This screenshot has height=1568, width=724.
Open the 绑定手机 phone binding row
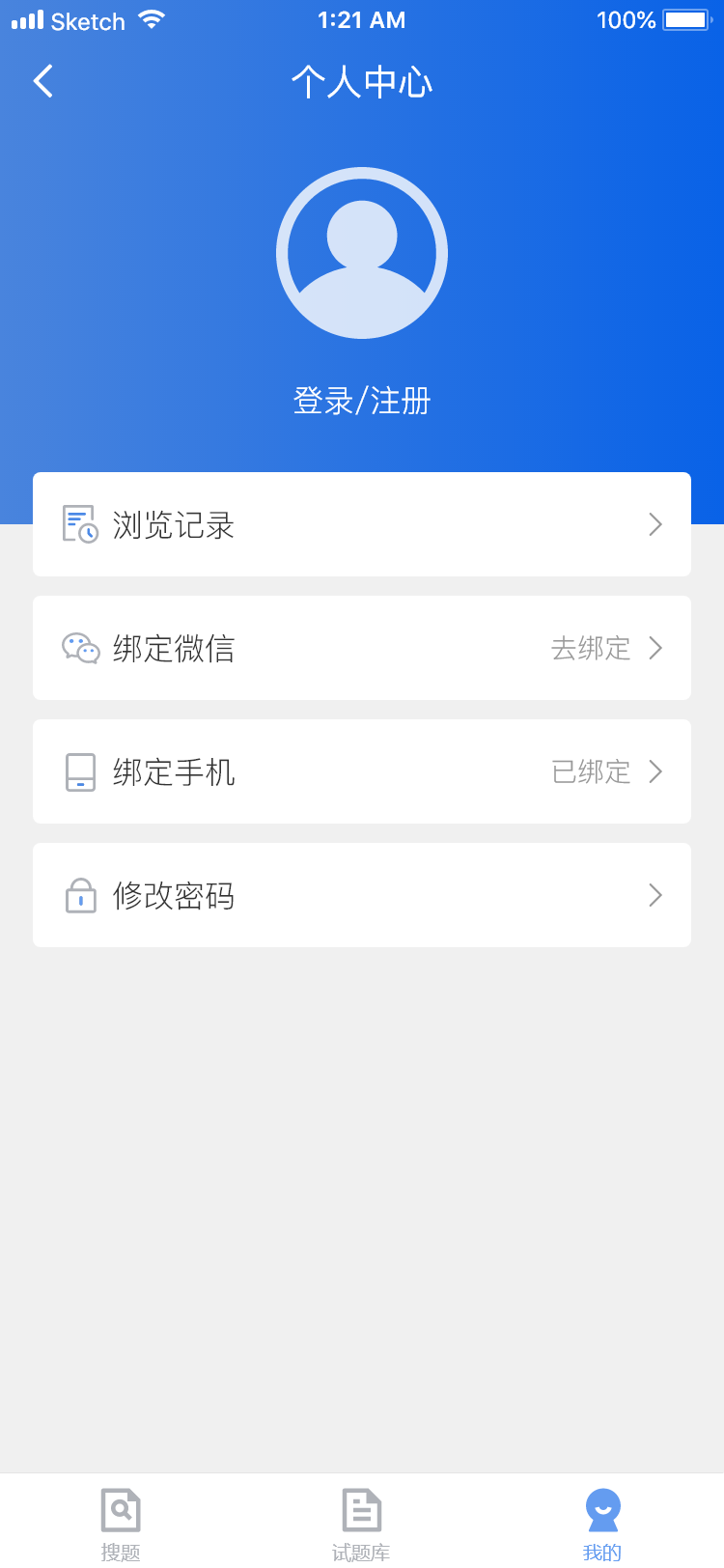coord(362,771)
